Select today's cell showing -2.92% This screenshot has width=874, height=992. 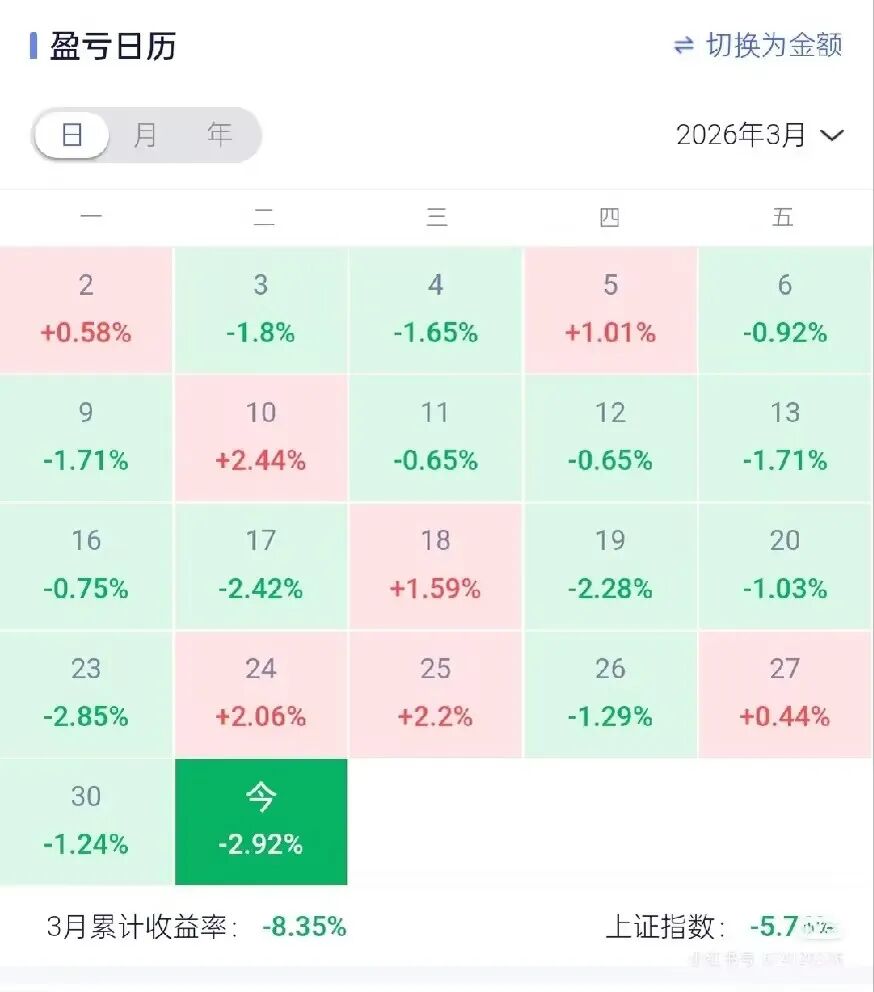(261, 820)
